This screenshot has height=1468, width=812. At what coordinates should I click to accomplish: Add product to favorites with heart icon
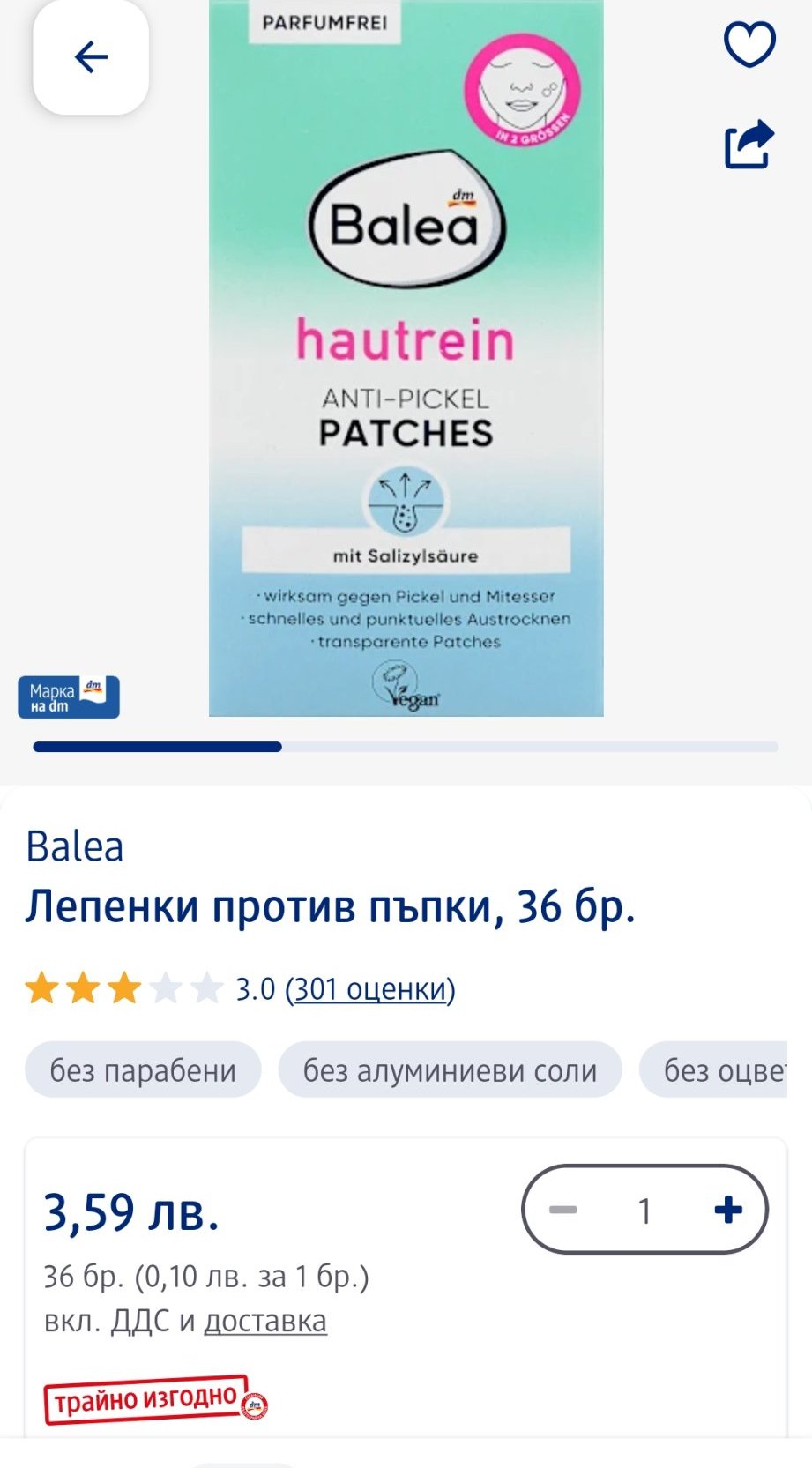click(x=749, y=44)
